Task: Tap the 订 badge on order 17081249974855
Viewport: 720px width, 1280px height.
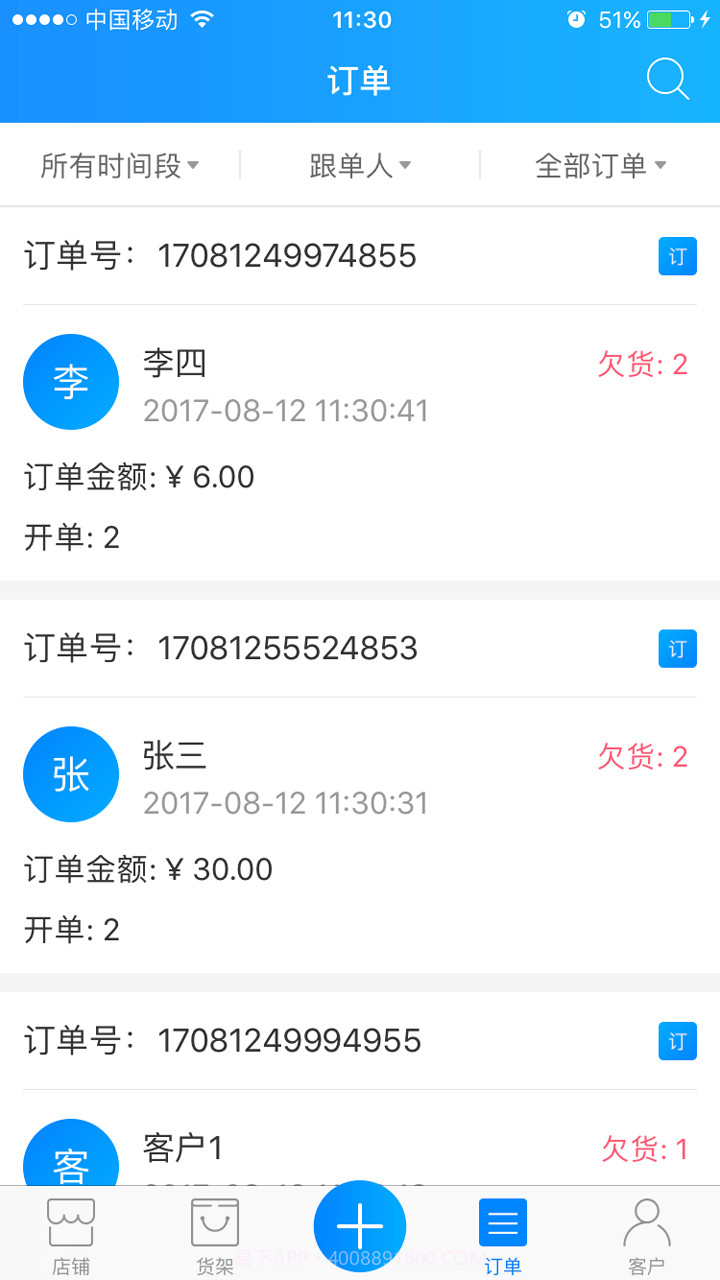Action: tap(677, 256)
